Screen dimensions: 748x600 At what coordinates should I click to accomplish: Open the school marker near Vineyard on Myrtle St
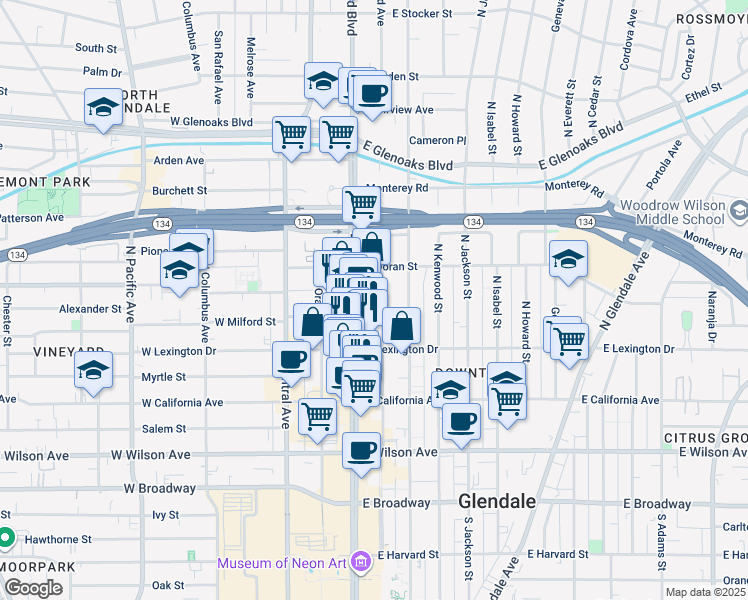(x=92, y=369)
